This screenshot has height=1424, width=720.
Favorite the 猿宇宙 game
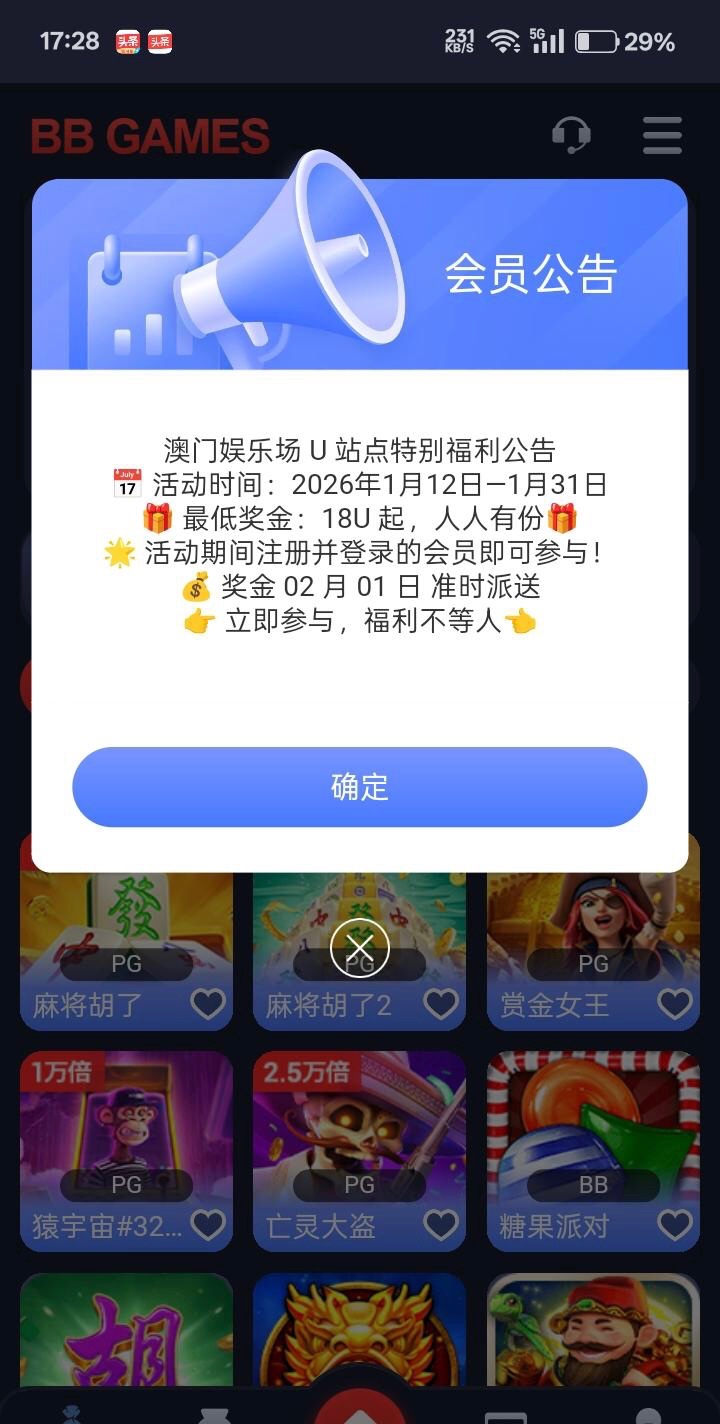[x=208, y=1225]
